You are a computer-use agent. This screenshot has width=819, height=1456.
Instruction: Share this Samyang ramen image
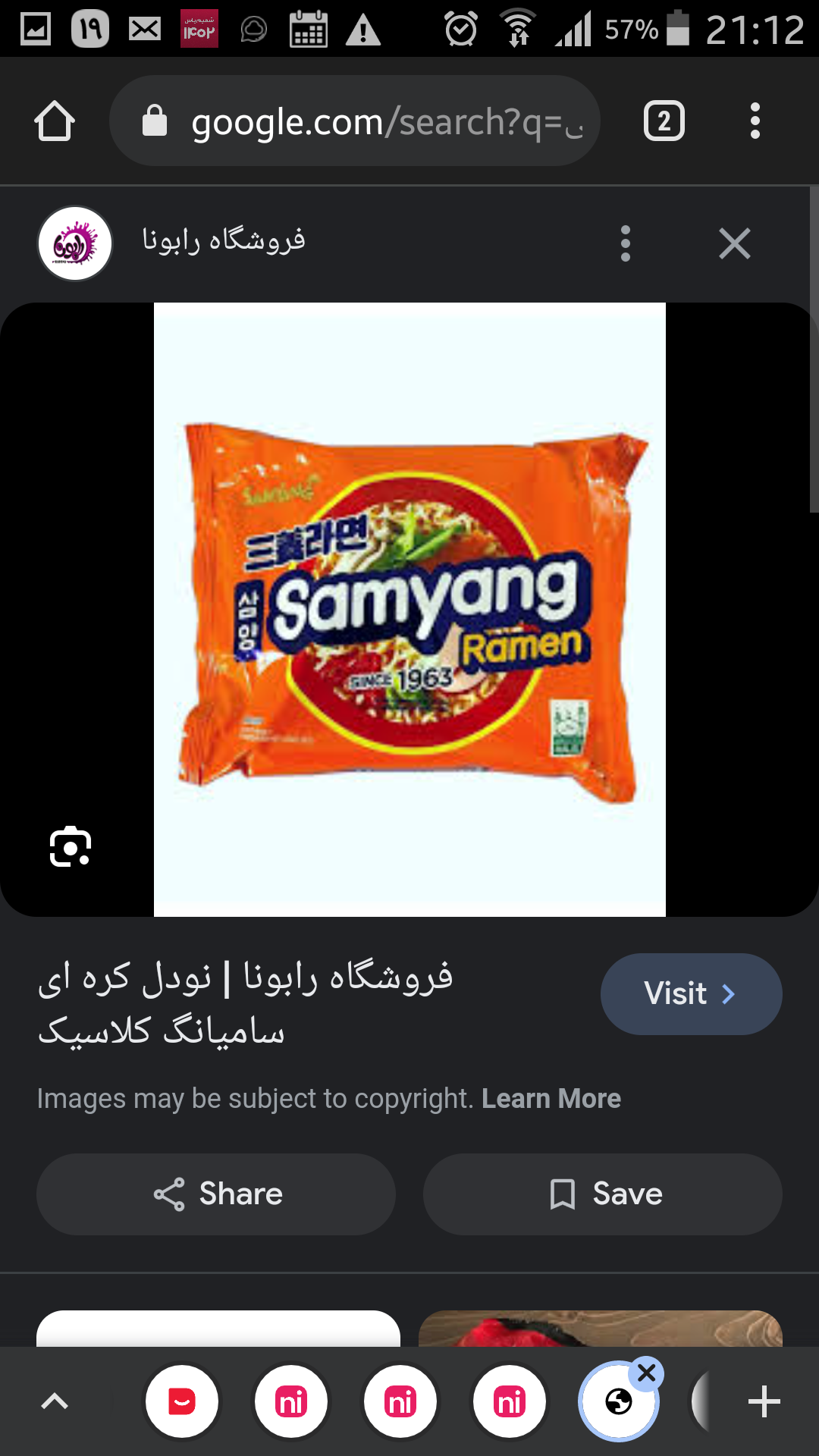pyautogui.click(x=216, y=1194)
